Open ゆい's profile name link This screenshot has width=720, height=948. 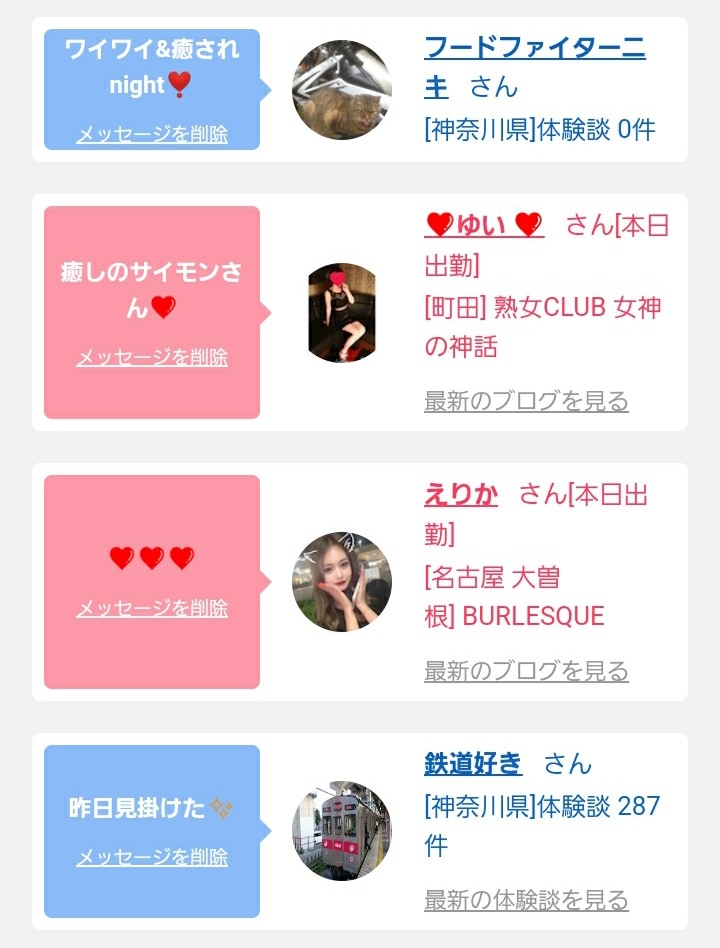484,225
